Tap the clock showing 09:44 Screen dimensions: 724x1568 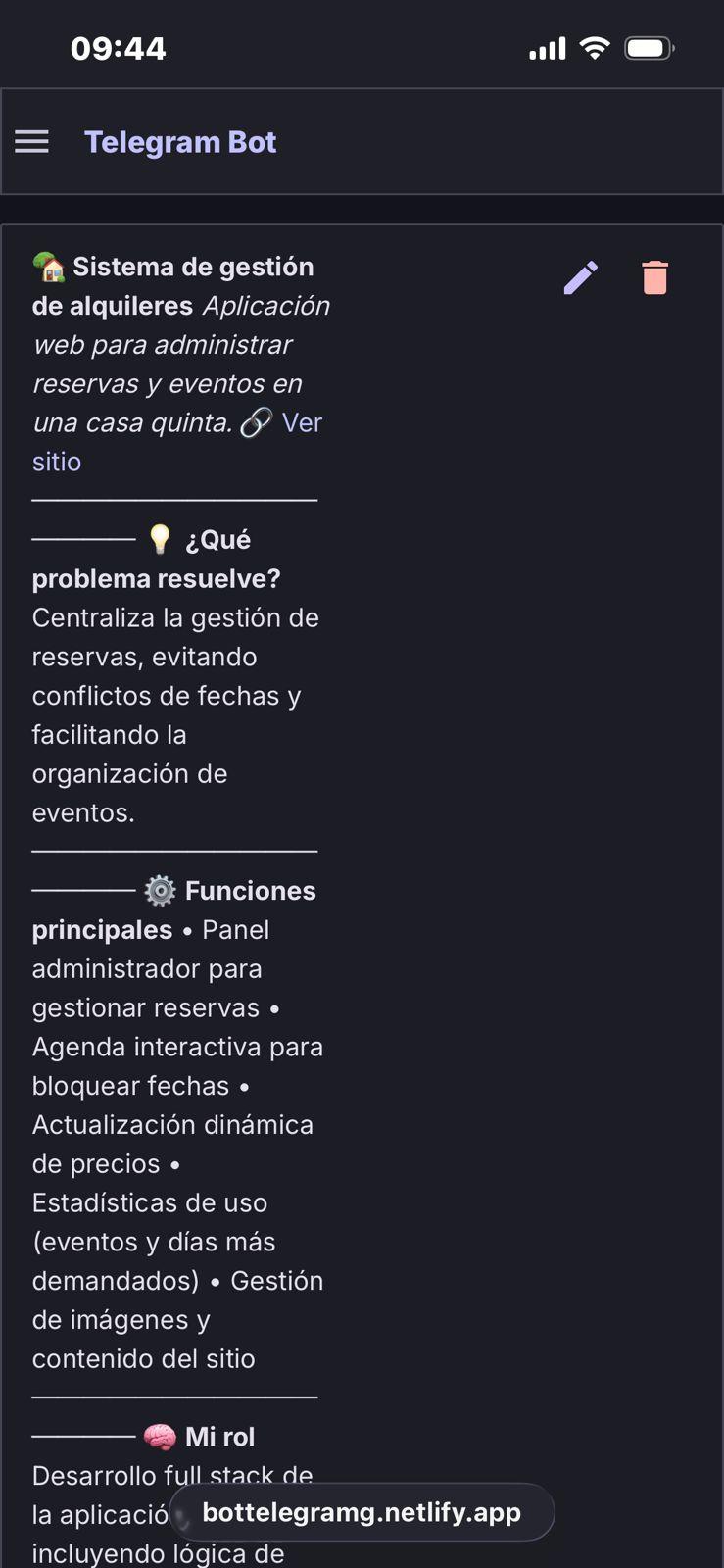tap(118, 46)
